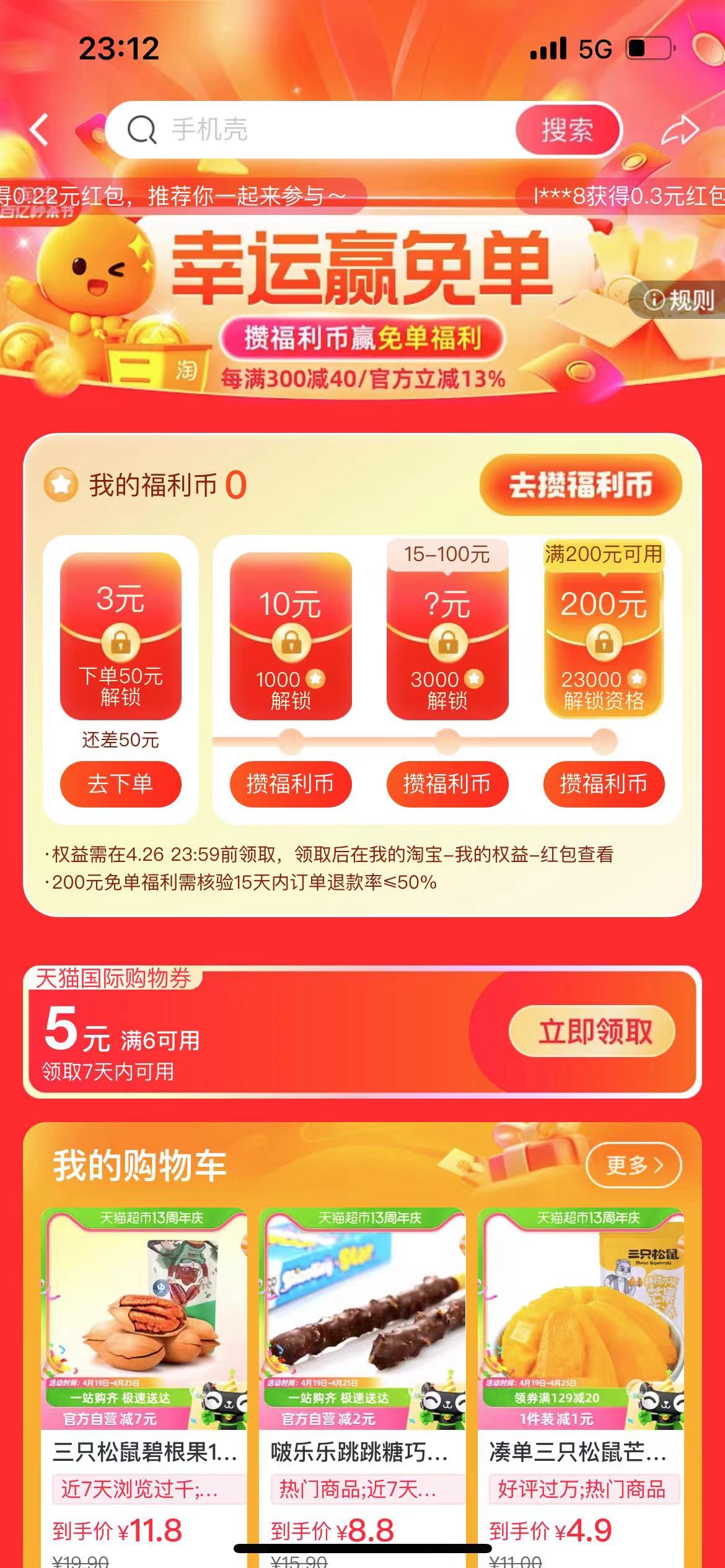This screenshot has height=1568, width=725.
Task: Tap 去攒福利币 button
Action: point(581,485)
